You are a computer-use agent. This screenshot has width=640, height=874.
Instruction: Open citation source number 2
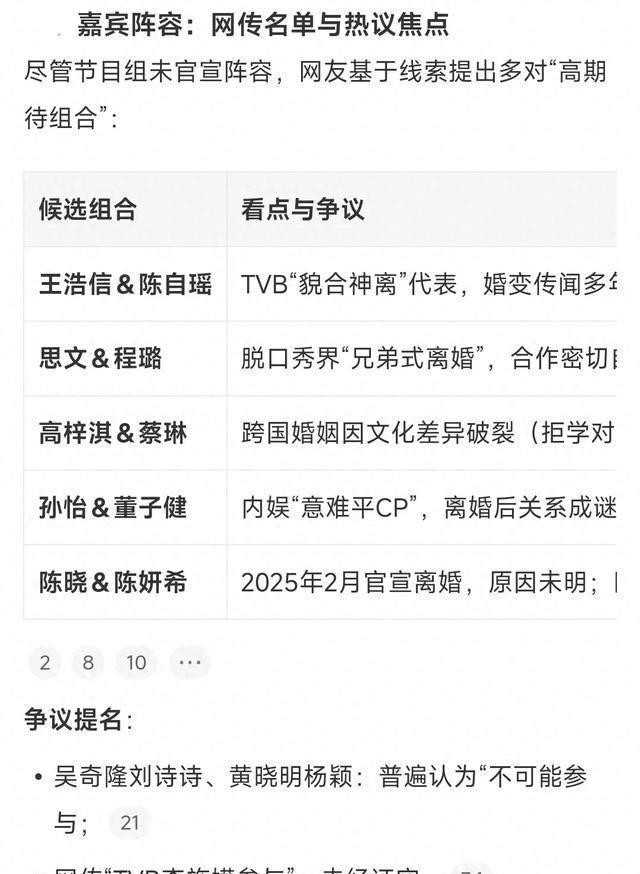45,662
